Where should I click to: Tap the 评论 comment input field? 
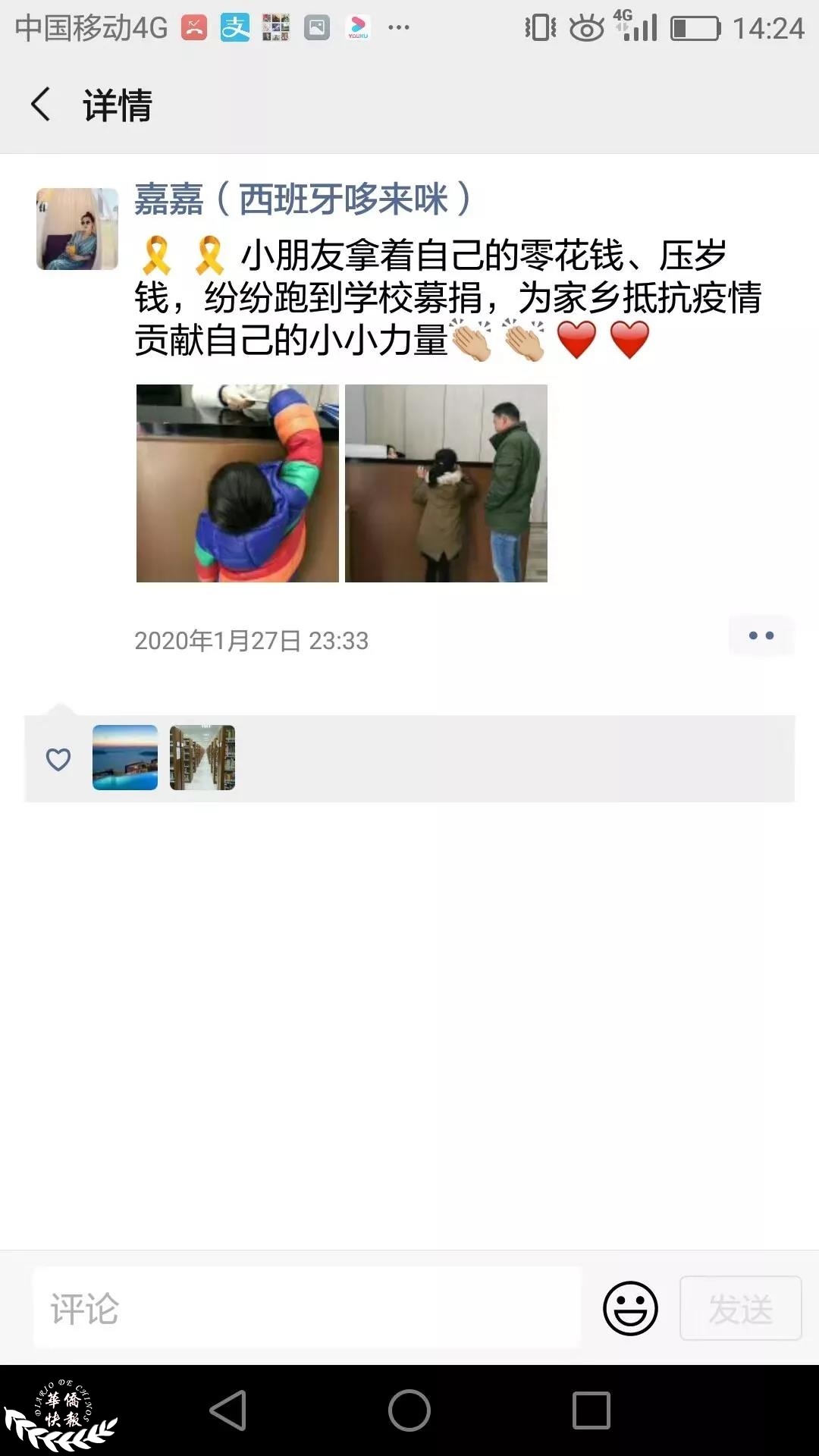coord(307,1308)
